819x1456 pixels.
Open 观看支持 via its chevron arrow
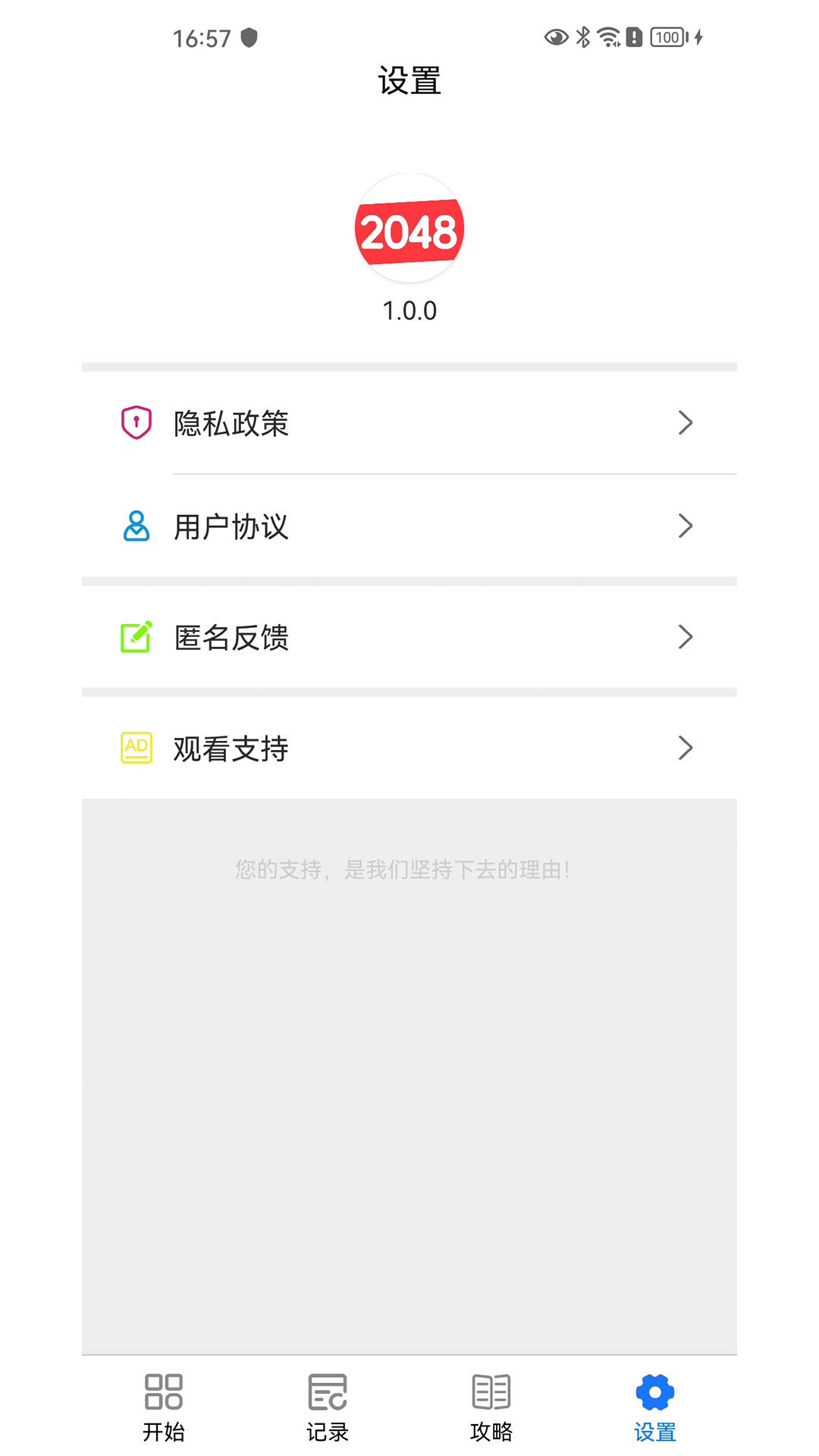point(686,748)
